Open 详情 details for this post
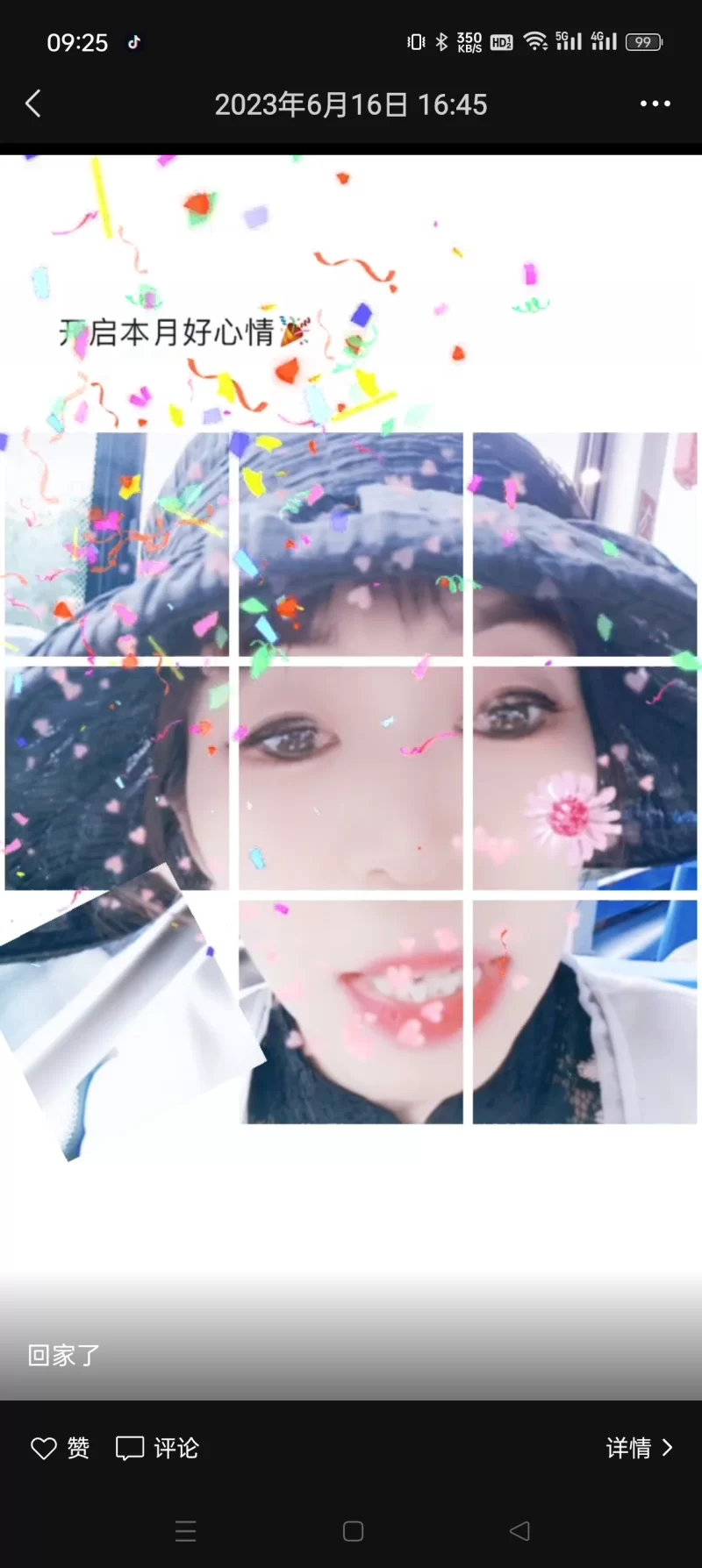Screen dimensions: 702x1568 639,1448
